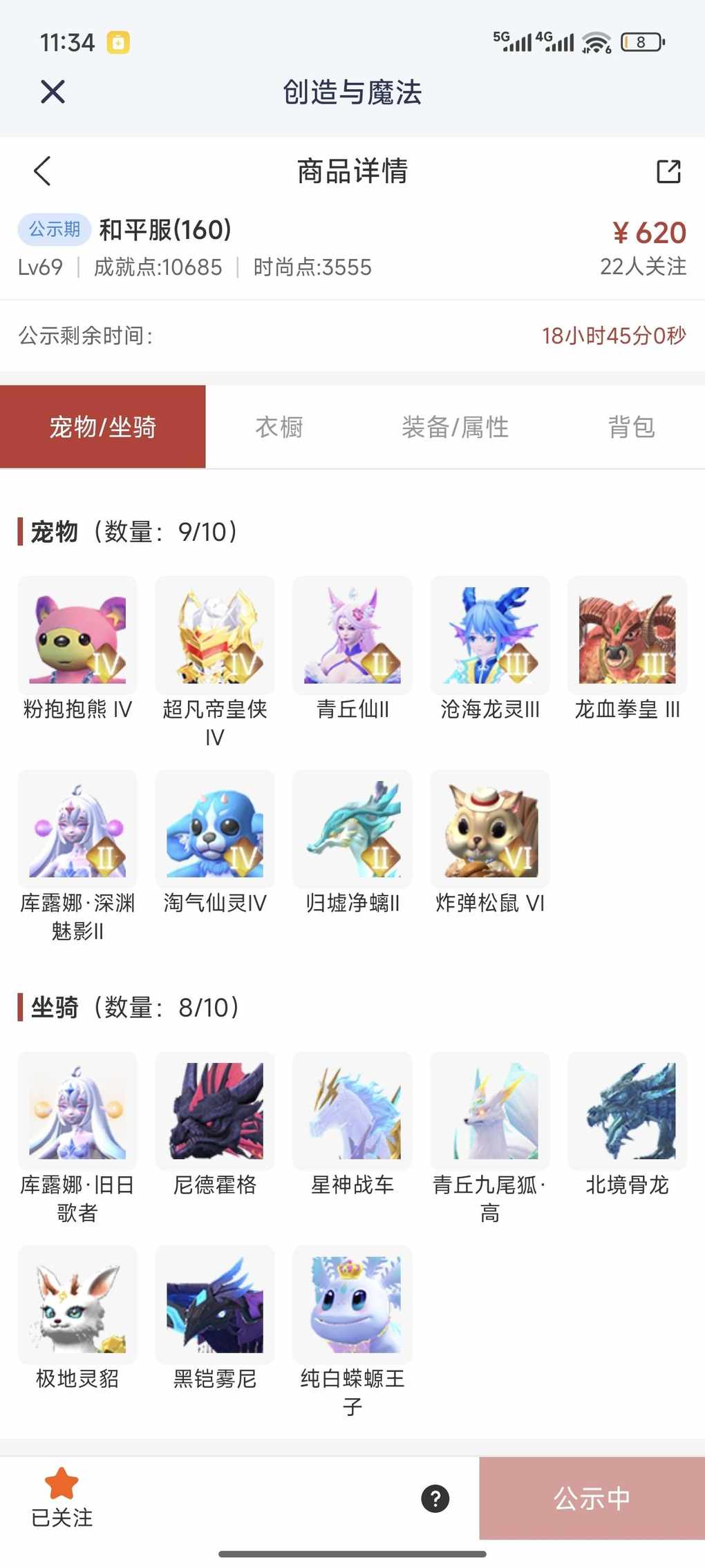View the 炸弹松鼠 VI pet

[490, 829]
